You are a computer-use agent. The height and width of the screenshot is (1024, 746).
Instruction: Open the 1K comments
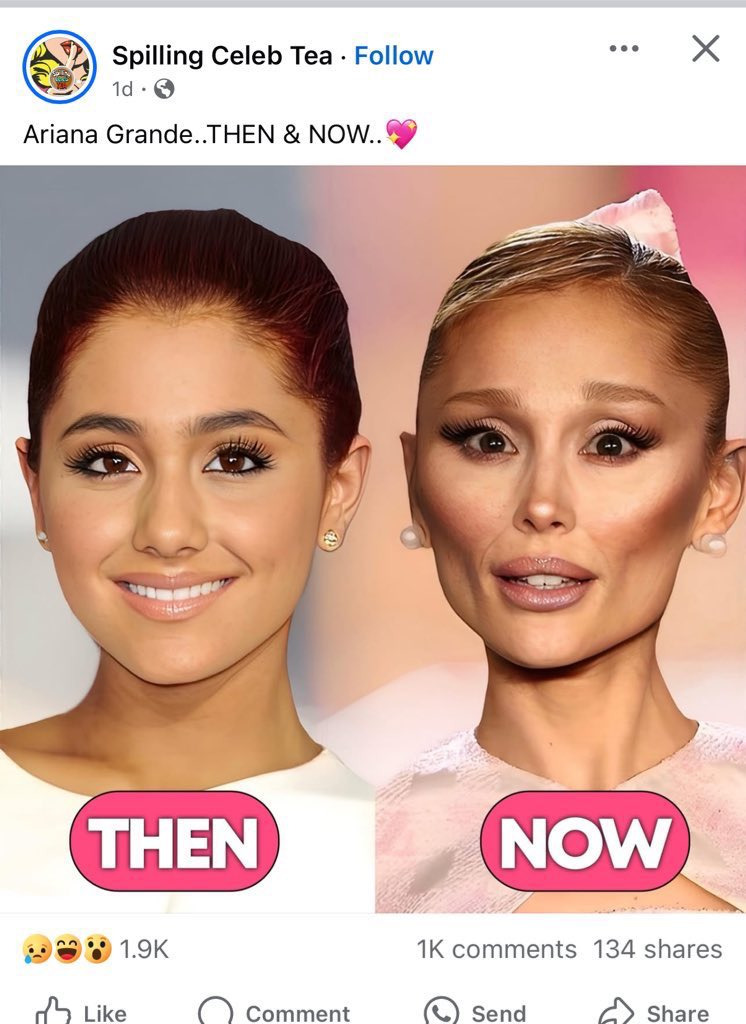point(496,949)
